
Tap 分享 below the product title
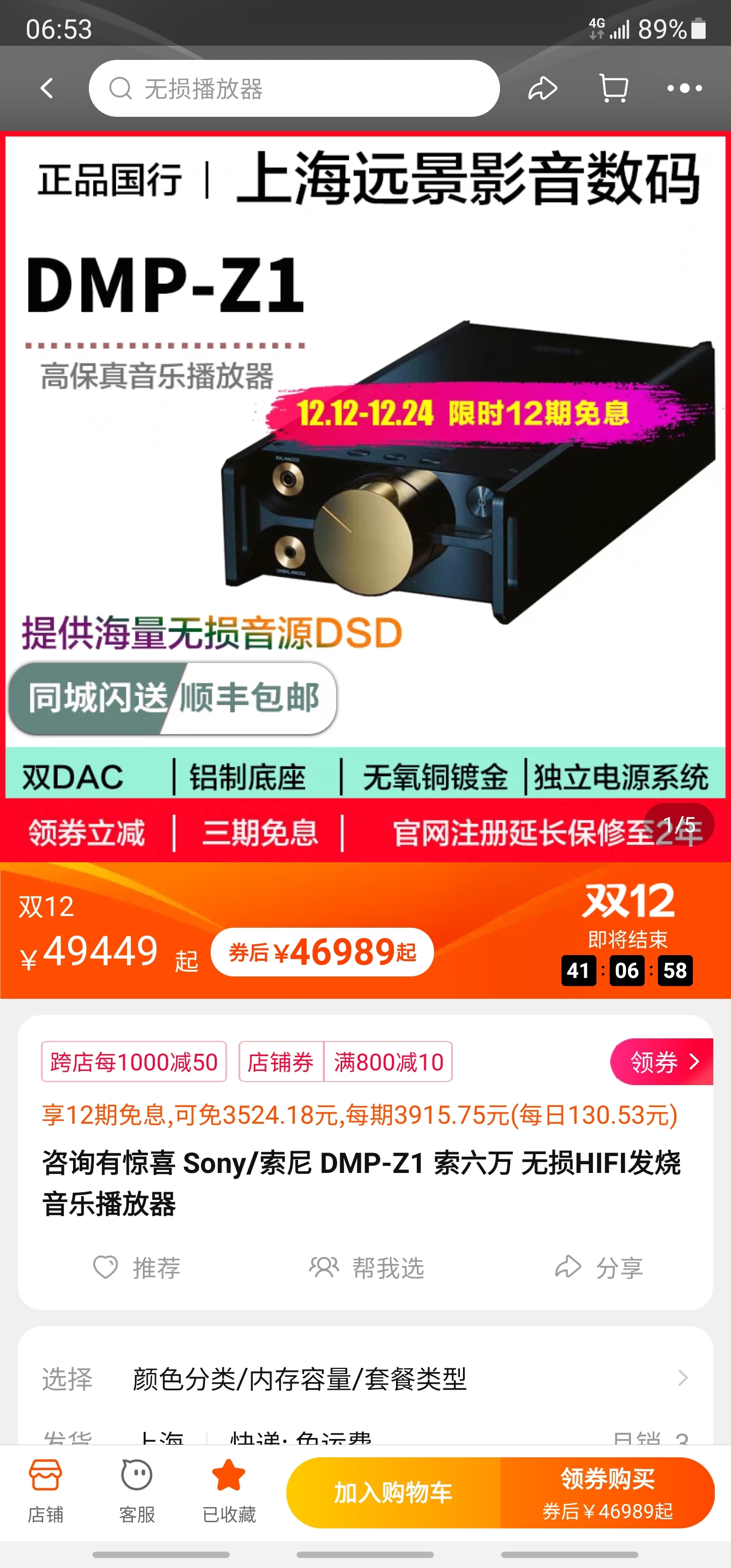[600, 1268]
